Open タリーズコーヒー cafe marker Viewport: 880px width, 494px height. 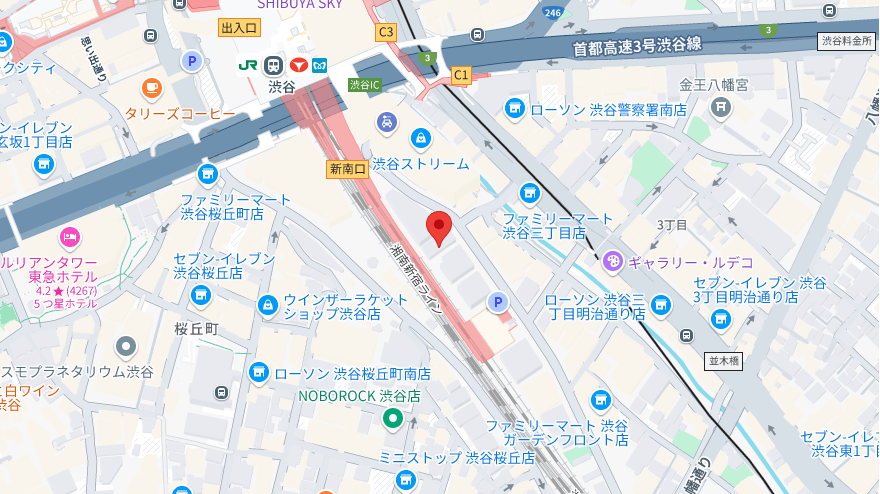152,90
